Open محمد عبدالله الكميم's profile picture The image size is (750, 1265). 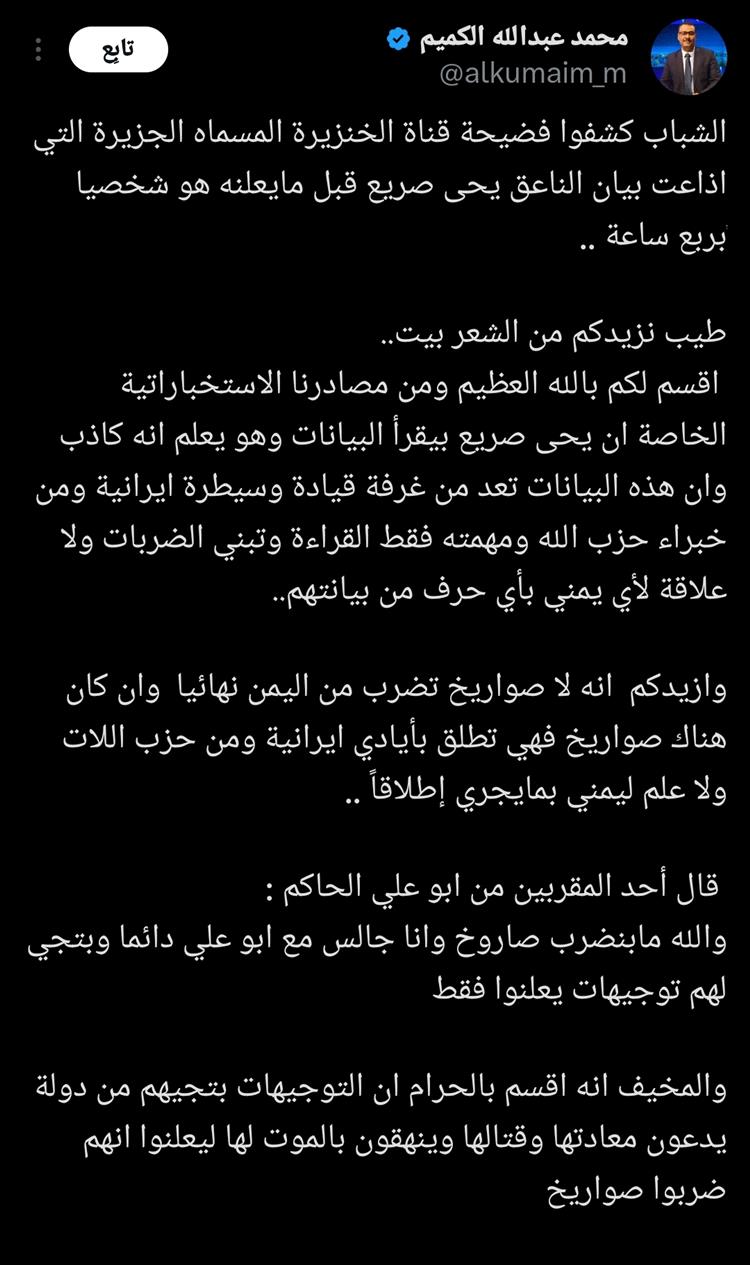coord(688,57)
